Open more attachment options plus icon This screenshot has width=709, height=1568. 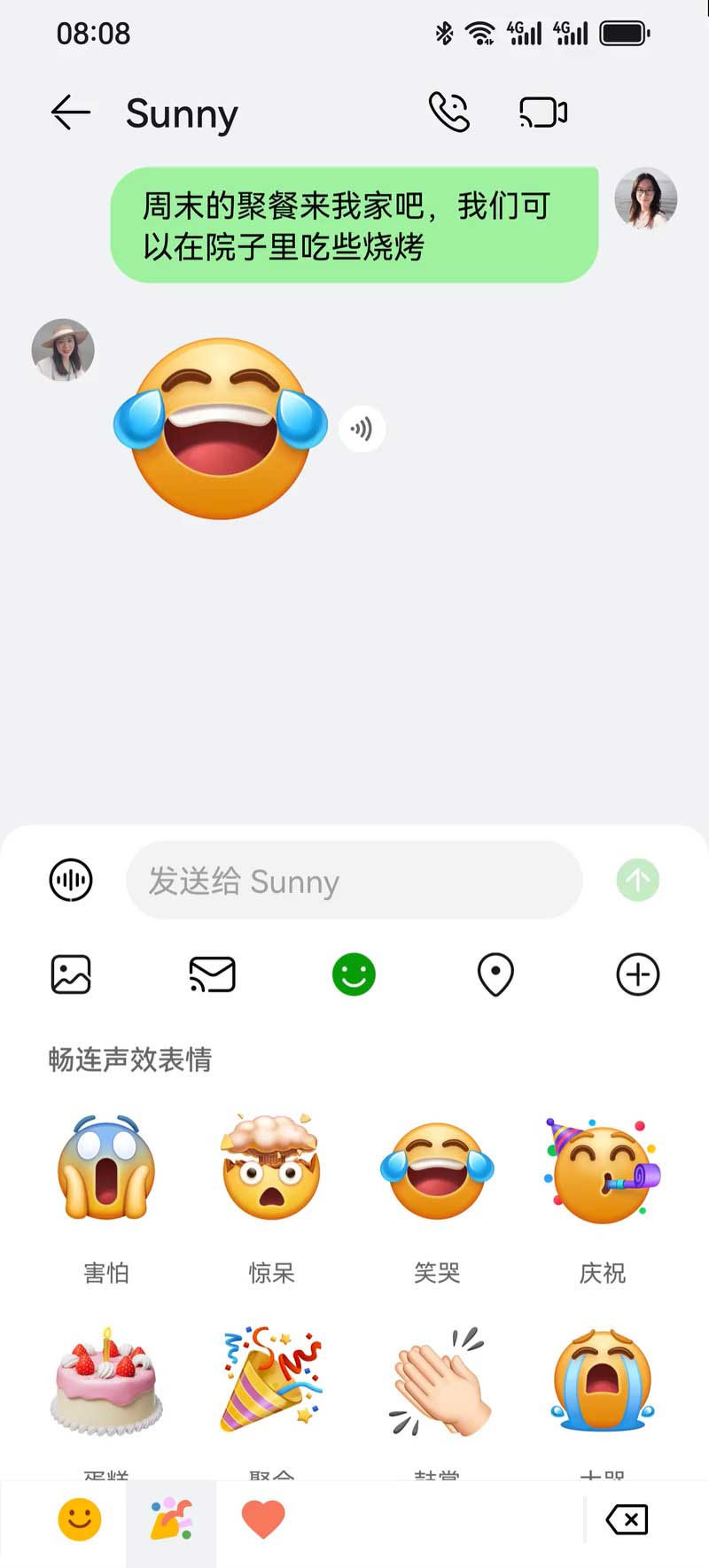pyautogui.click(x=638, y=974)
